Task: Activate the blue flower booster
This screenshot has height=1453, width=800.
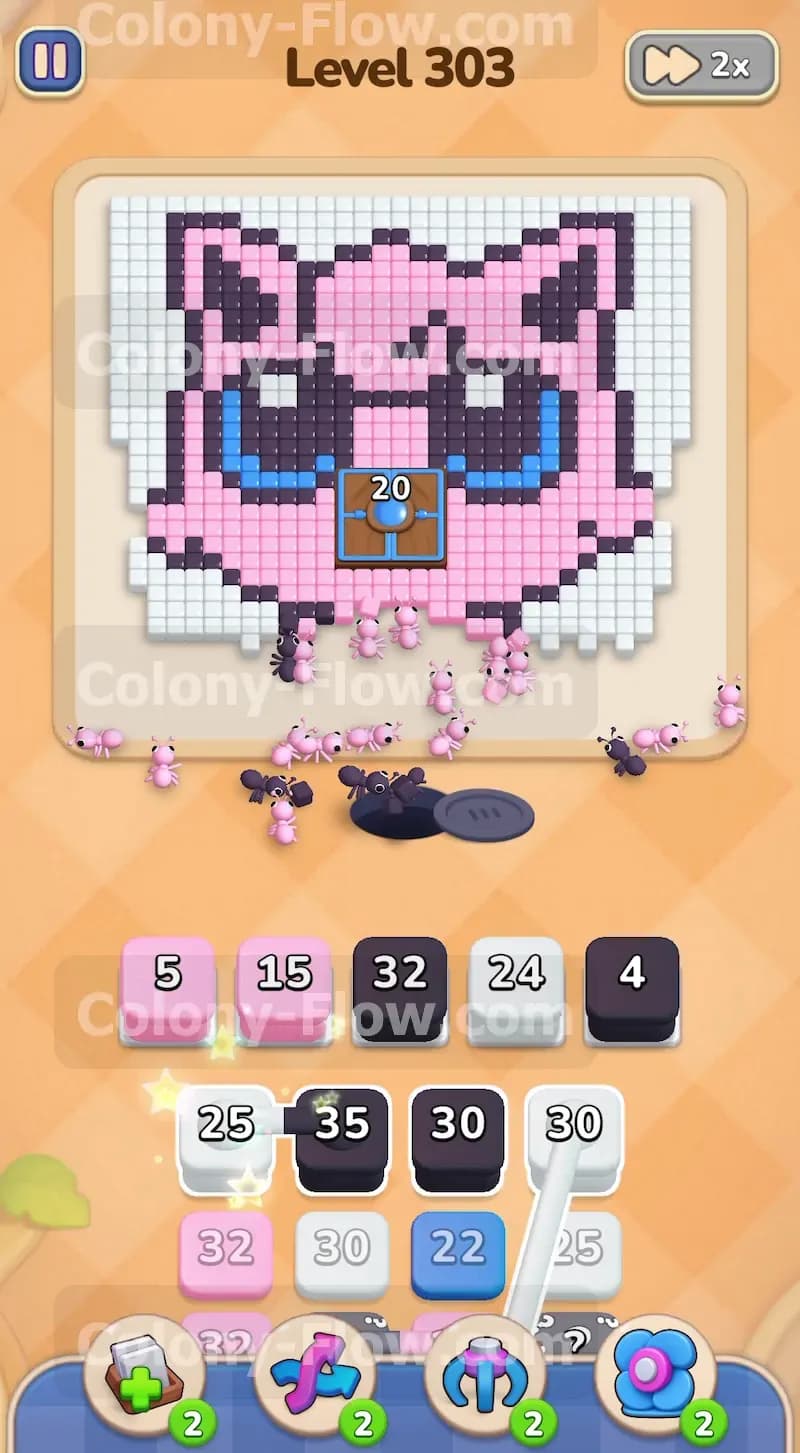Action: (x=656, y=1380)
